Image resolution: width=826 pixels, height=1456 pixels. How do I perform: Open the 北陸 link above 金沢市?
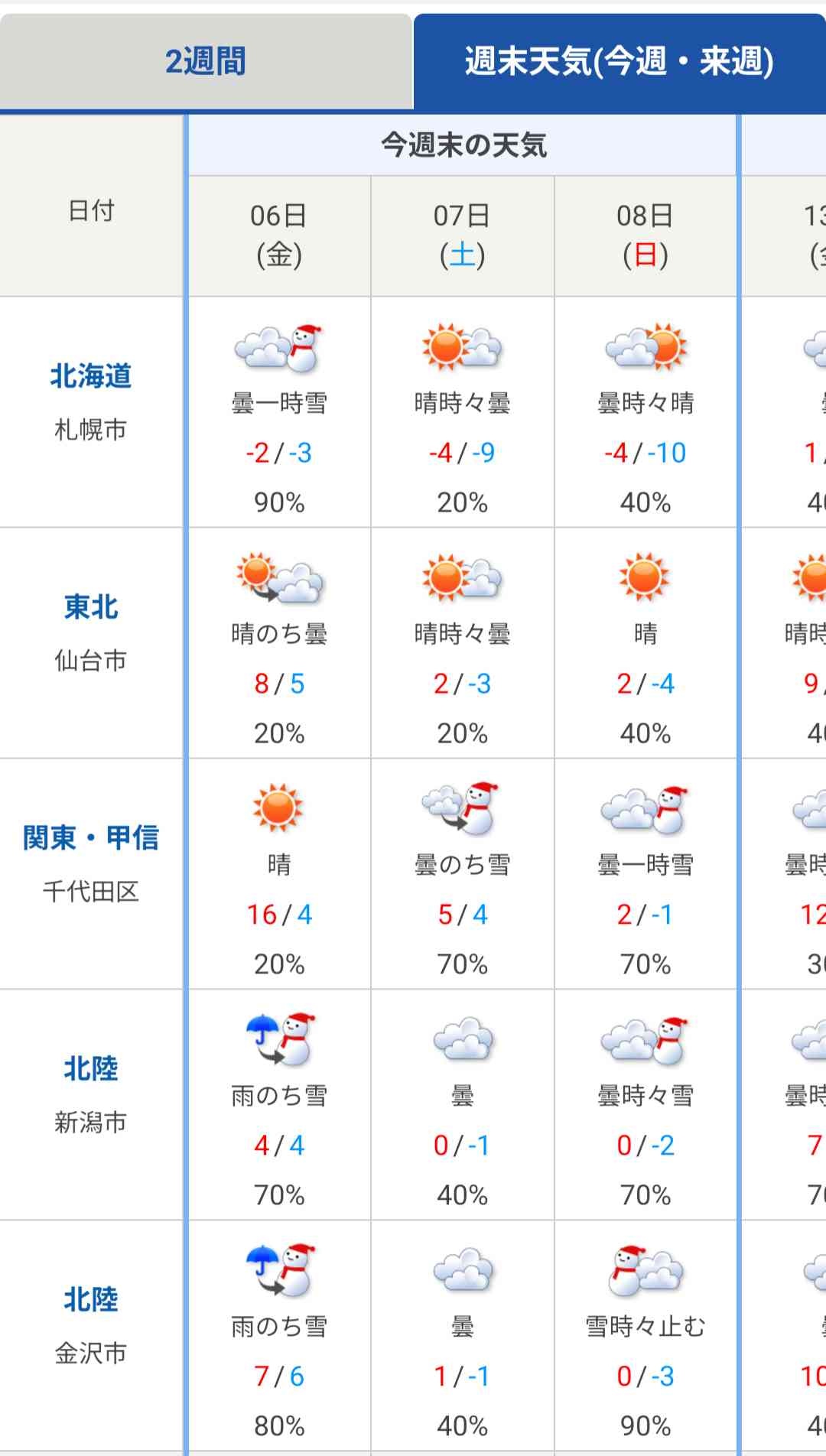(x=91, y=1300)
